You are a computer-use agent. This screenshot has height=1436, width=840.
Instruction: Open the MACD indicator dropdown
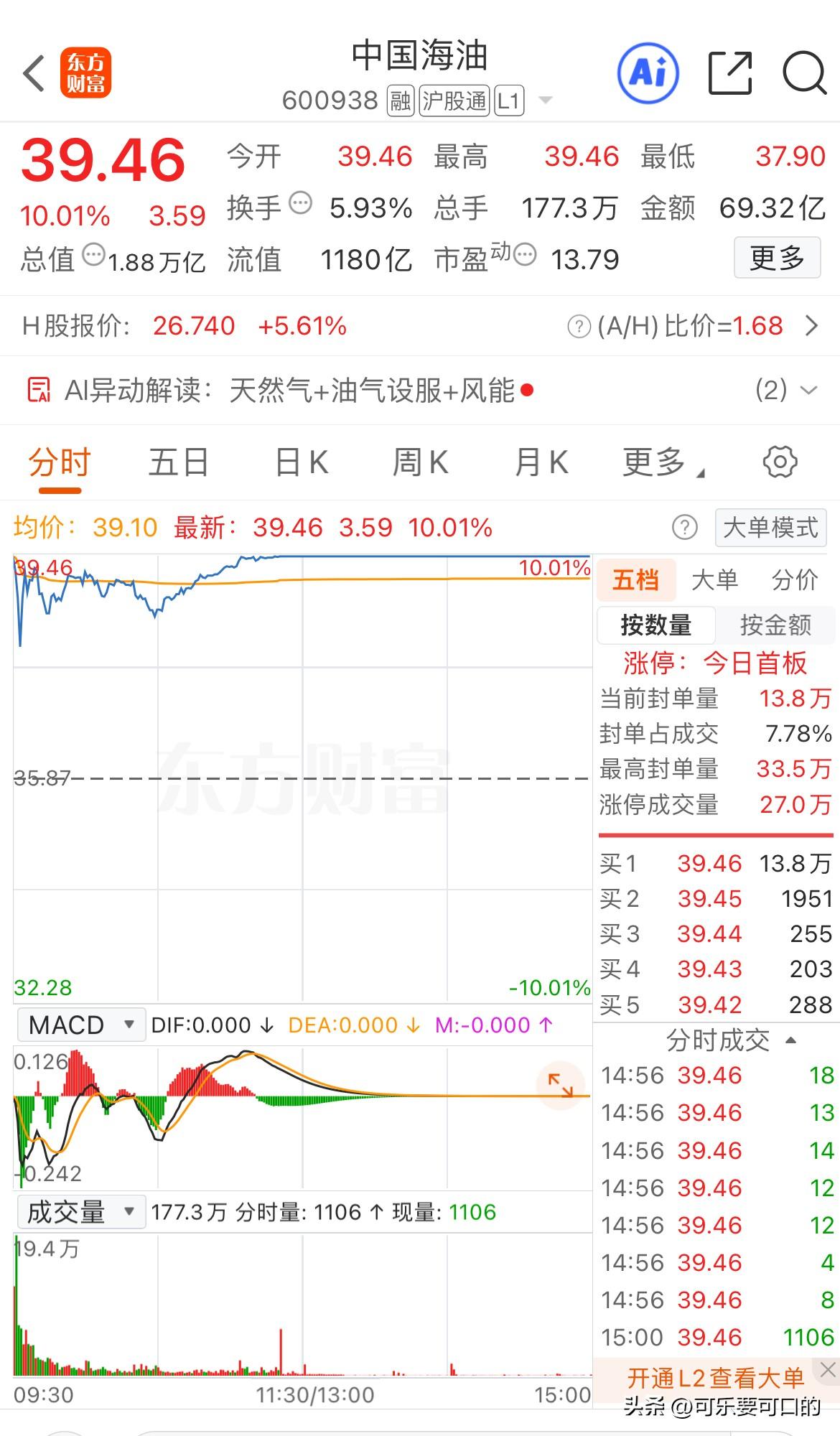(x=80, y=1025)
